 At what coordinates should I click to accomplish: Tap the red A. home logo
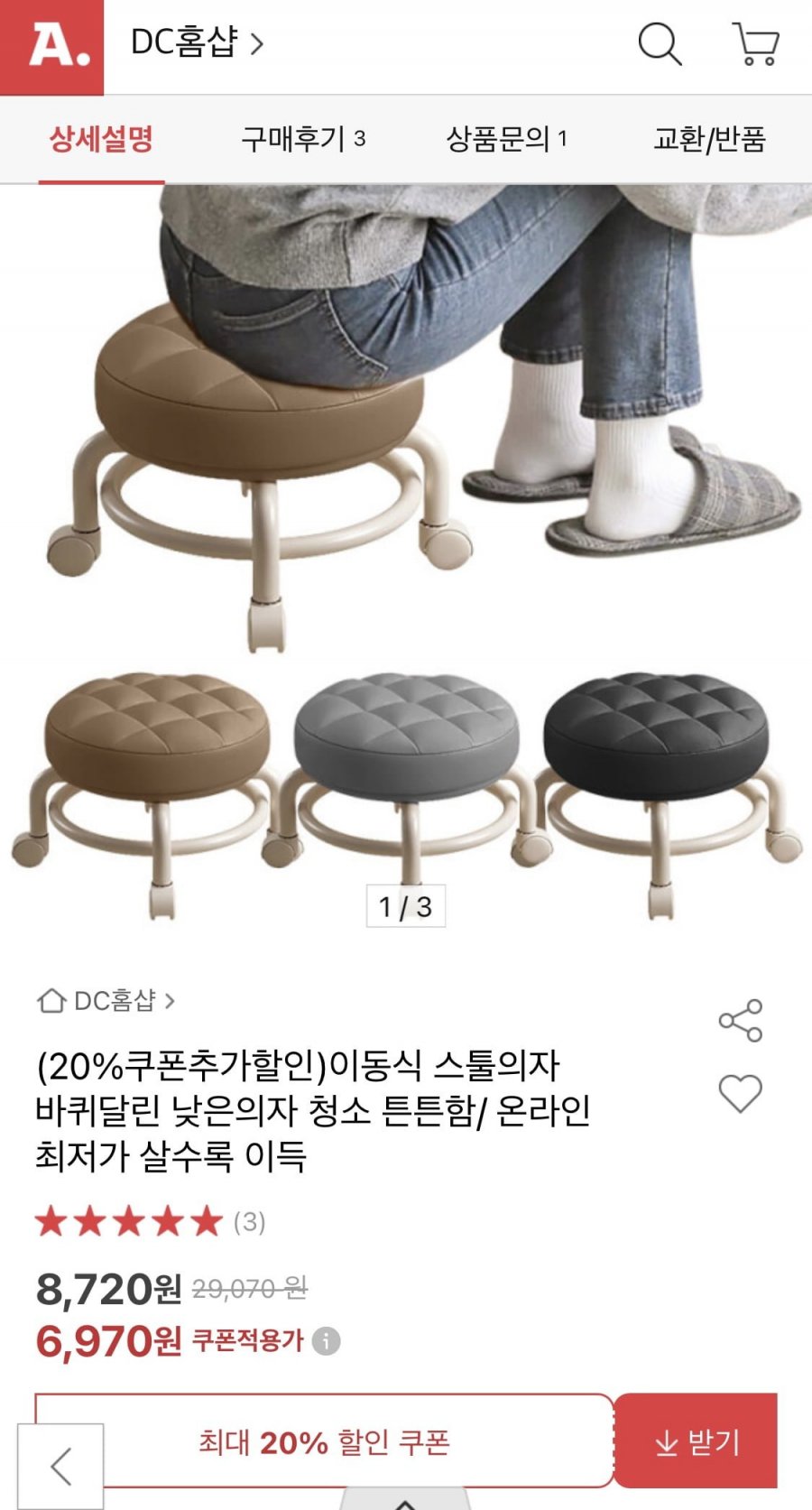51,46
